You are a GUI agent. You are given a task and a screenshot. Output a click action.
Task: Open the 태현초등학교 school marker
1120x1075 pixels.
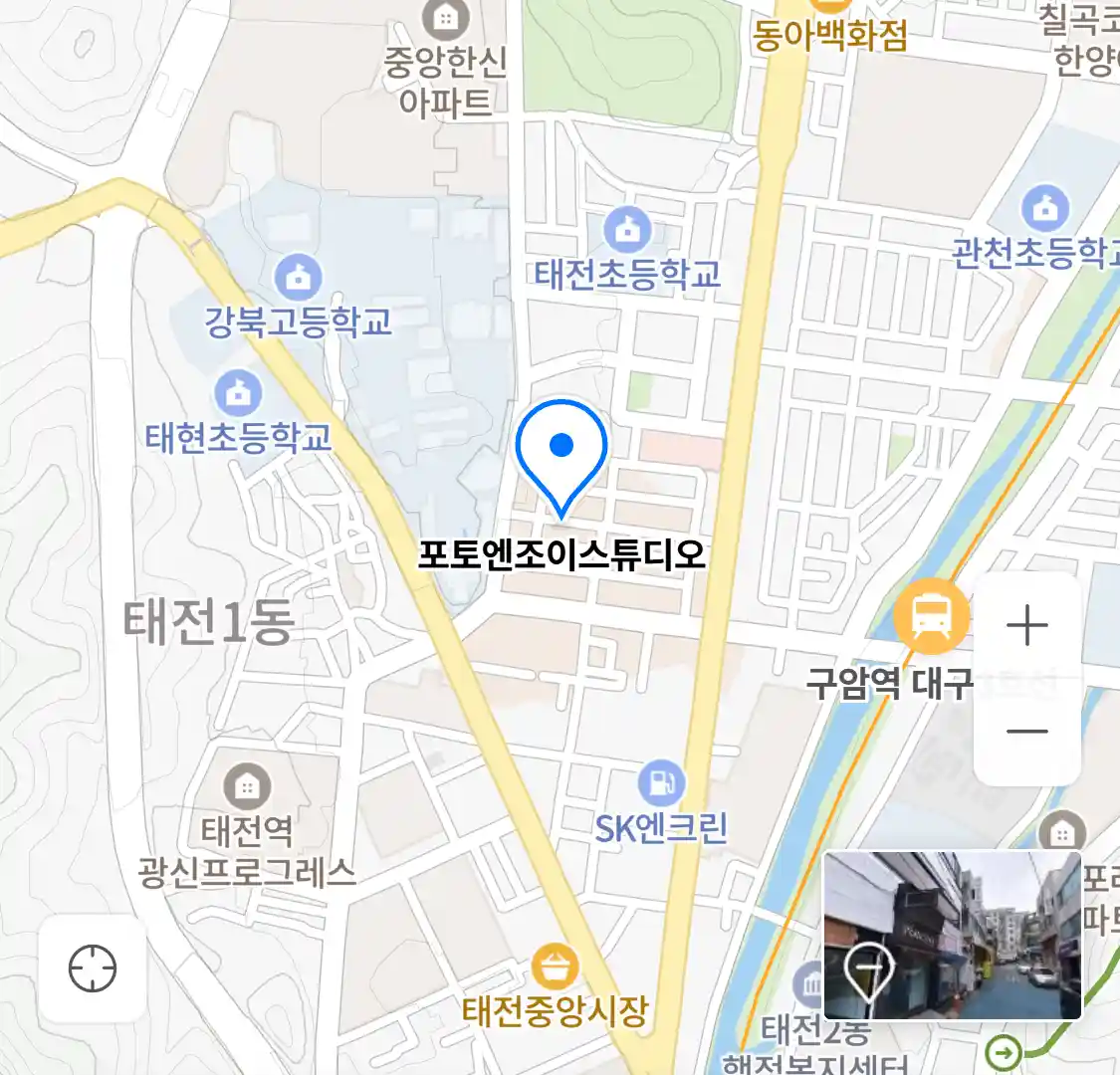pyautogui.click(x=238, y=394)
